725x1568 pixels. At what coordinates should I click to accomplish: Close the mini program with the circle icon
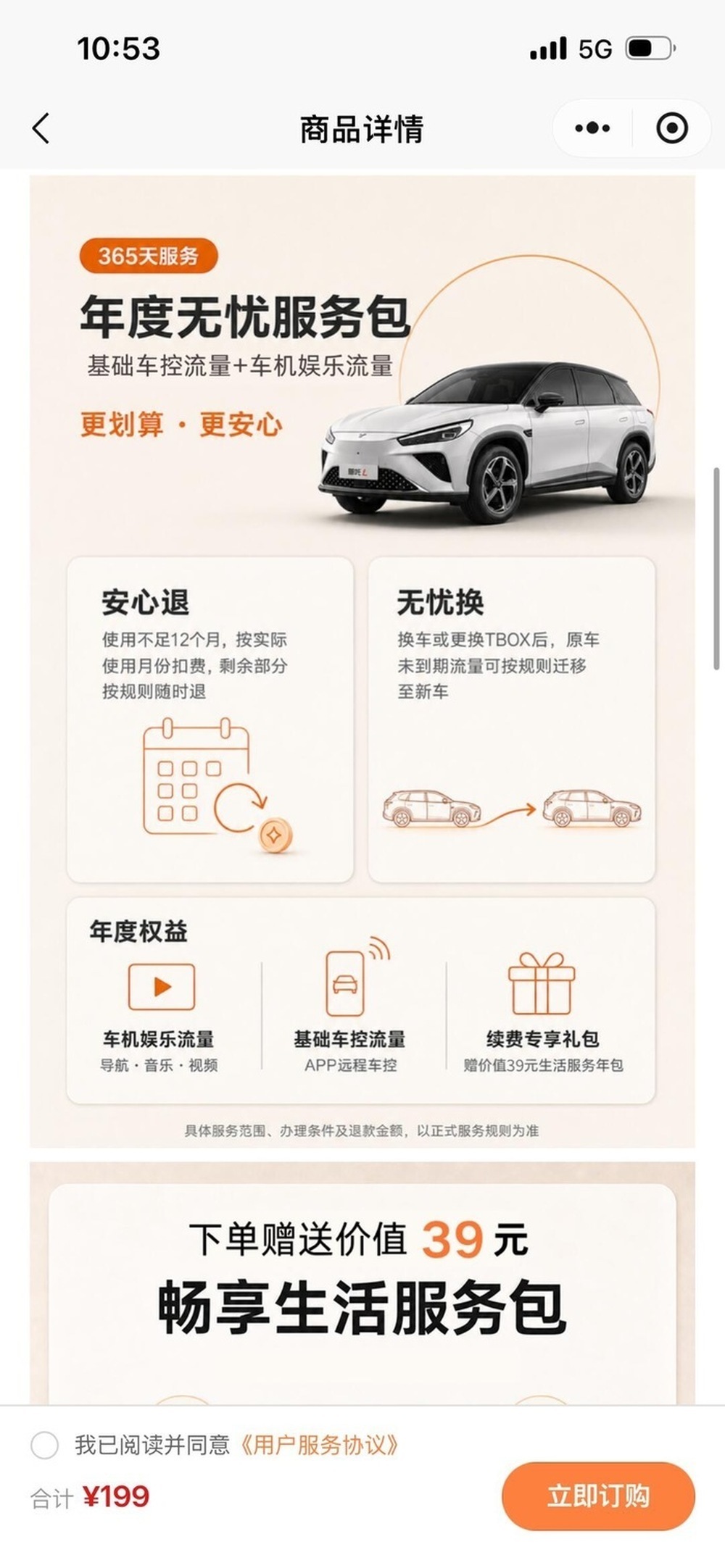coord(671,129)
